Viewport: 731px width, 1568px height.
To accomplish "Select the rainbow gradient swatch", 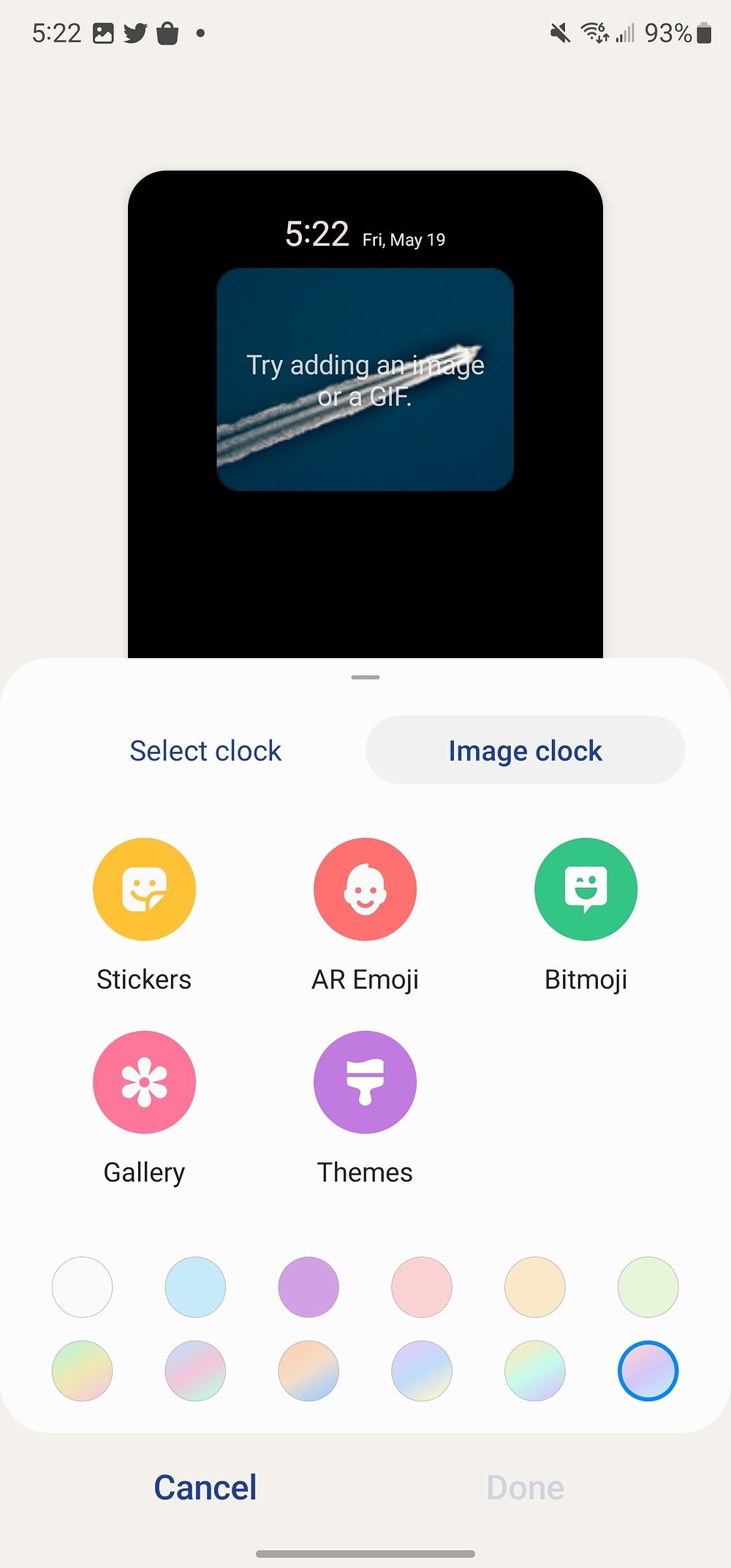I will (82, 1371).
